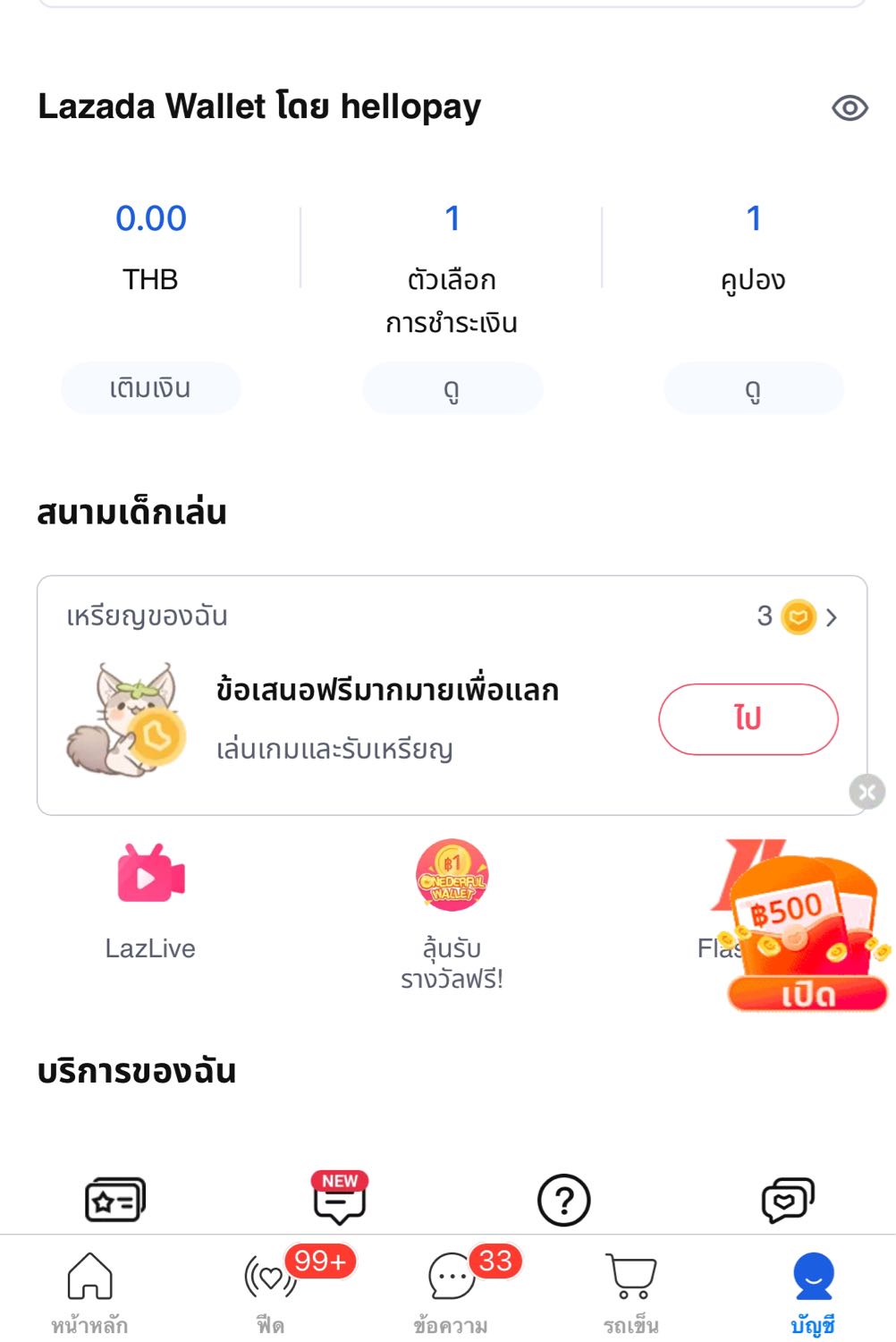Open the help question mark icon

coord(563,1200)
